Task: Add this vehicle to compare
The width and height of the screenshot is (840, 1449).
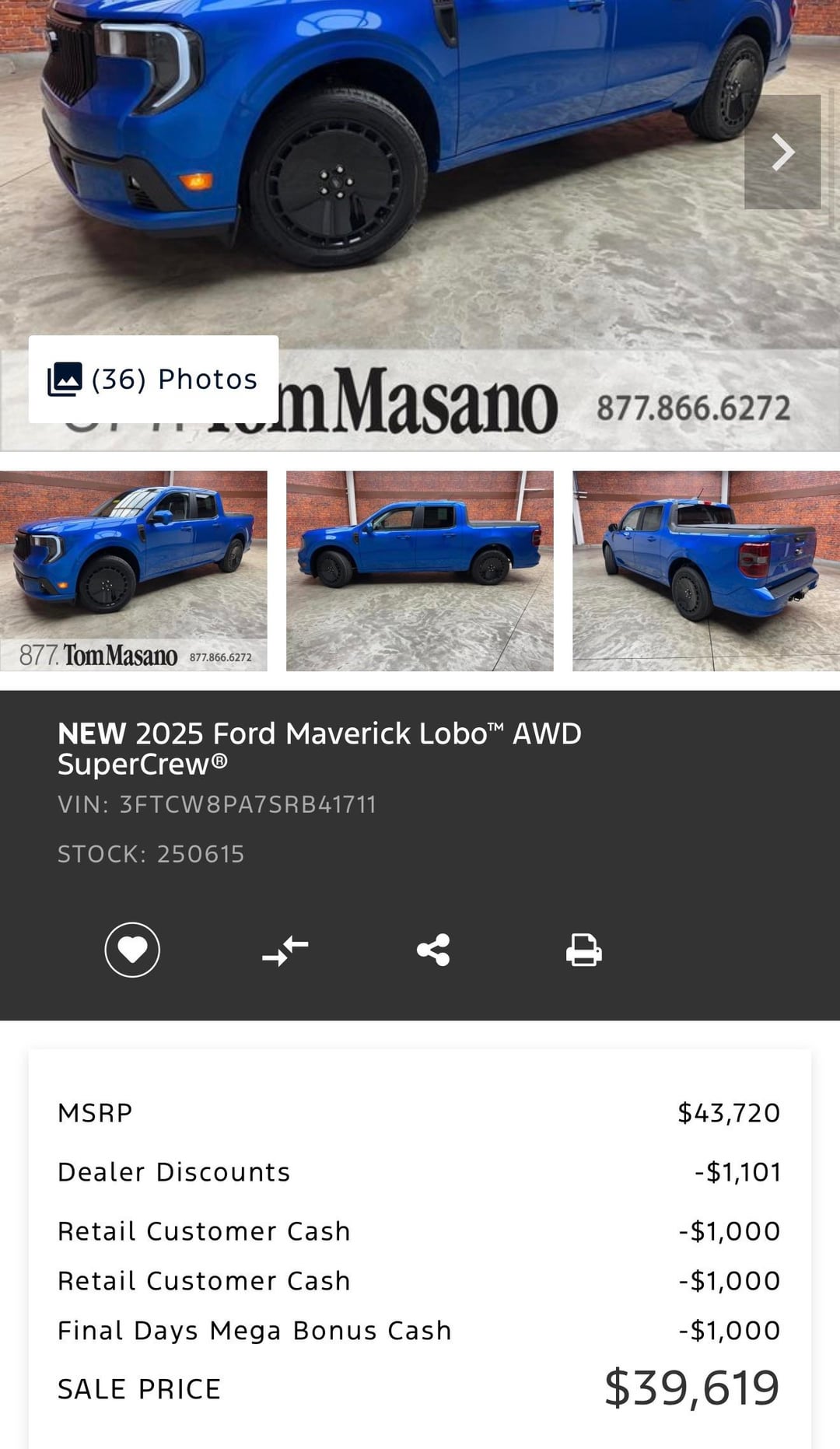Action: pyautogui.click(x=285, y=950)
